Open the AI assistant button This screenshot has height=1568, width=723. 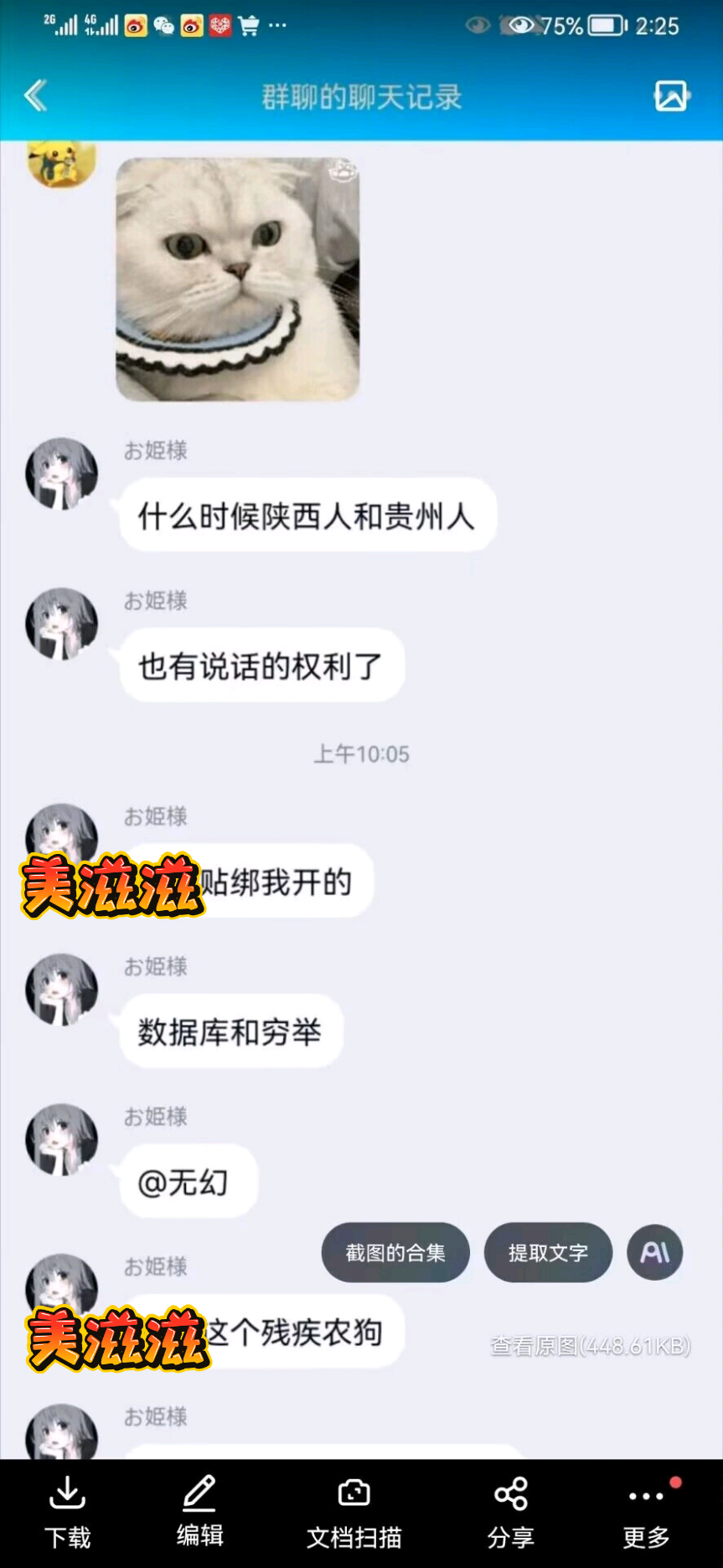point(655,1253)
